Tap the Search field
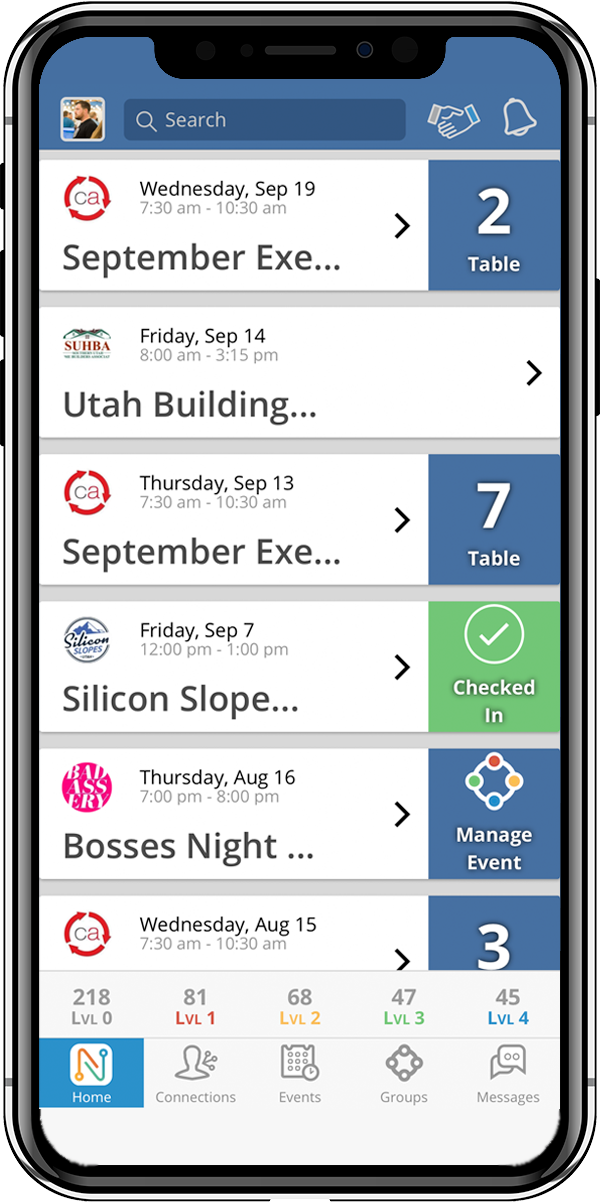This screenshot has height=1203, width=600. [265, 120]
